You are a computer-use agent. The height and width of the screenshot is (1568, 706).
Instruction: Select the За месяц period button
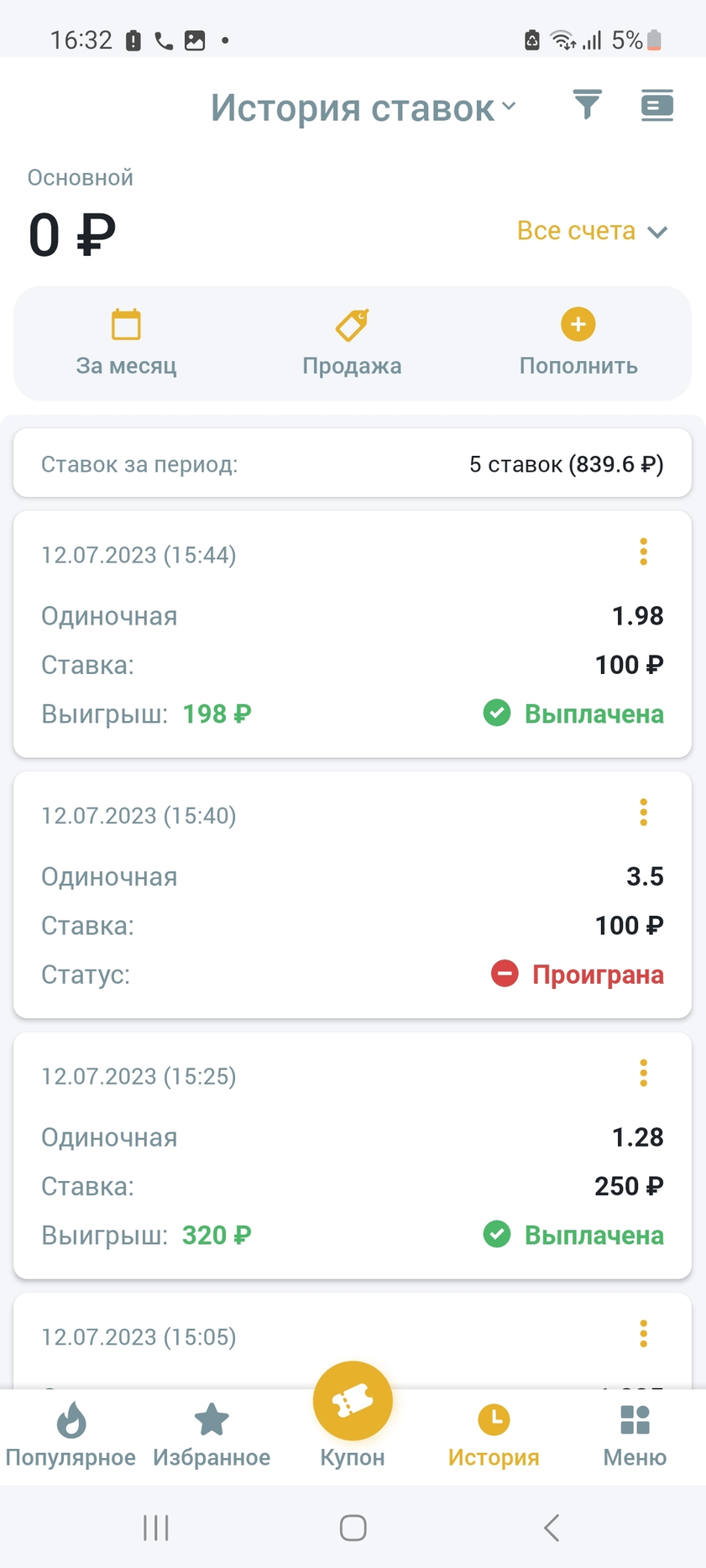[126, 343]
